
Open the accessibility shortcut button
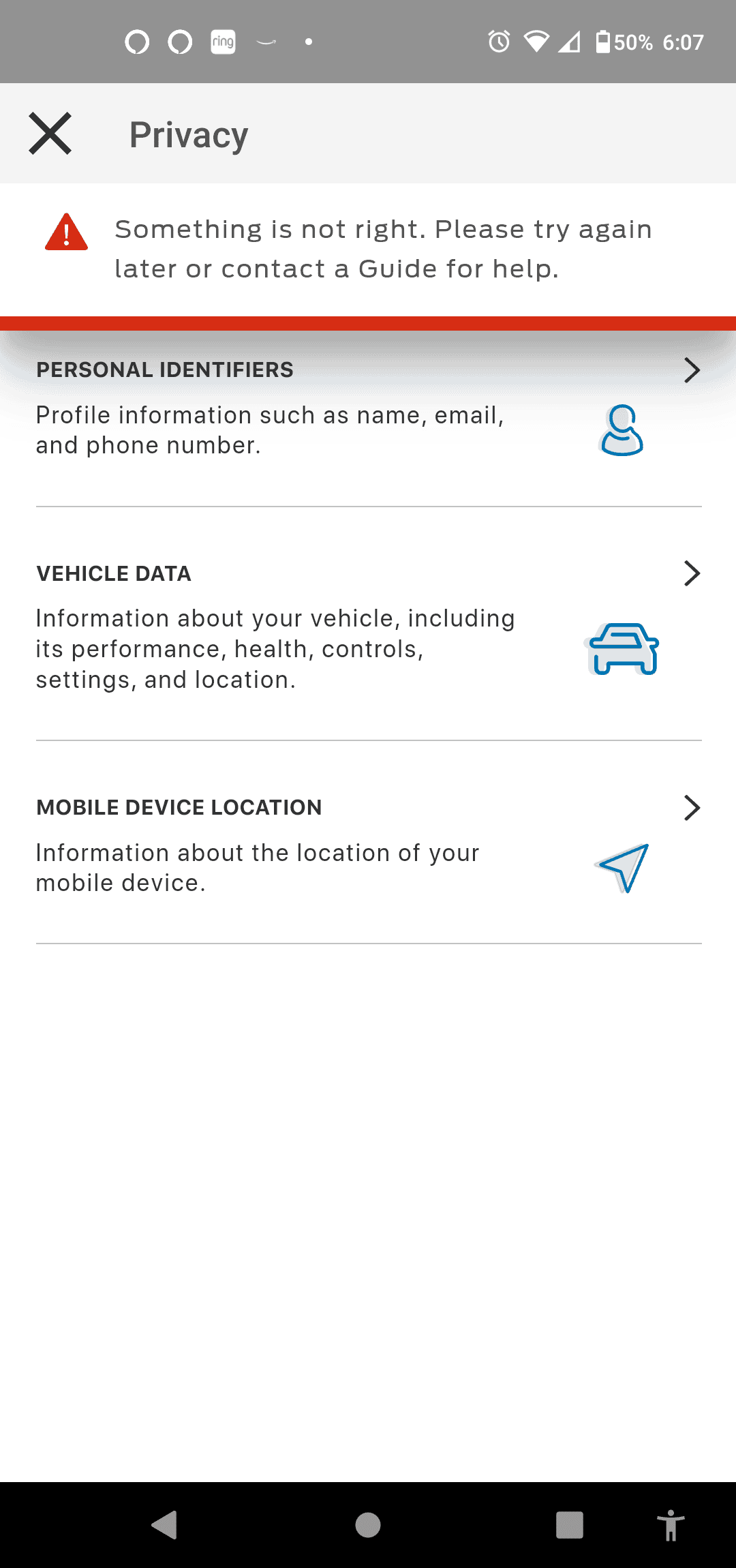tap(671, 1524)
